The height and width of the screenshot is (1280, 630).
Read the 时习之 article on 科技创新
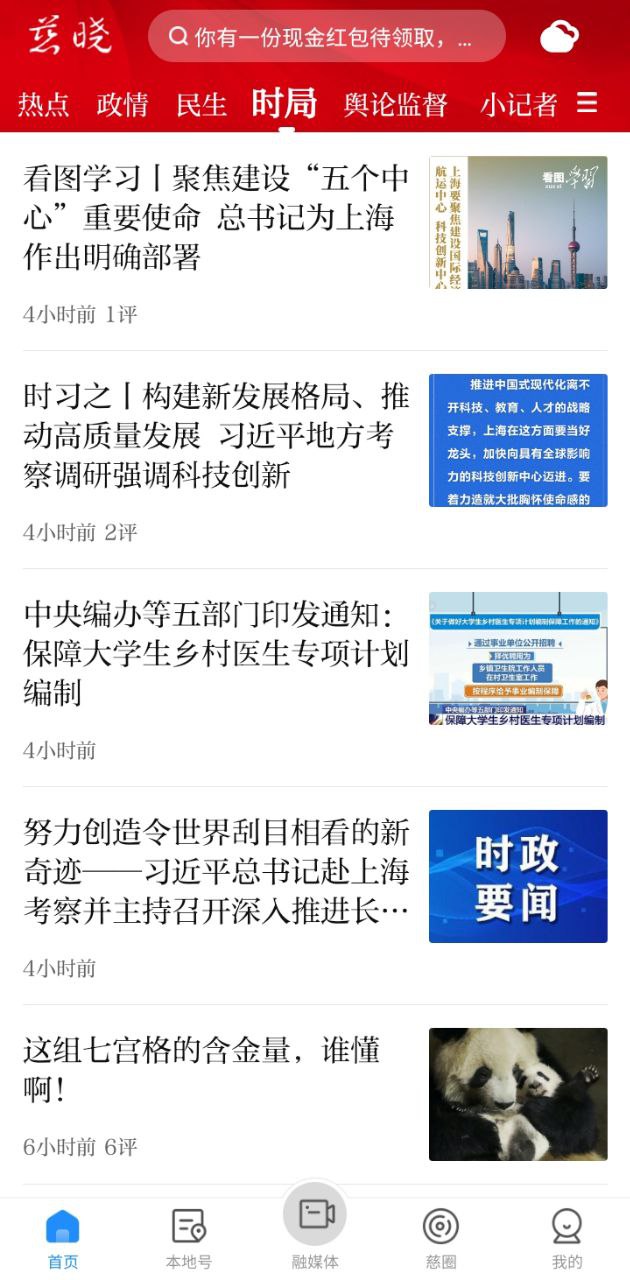216,436
